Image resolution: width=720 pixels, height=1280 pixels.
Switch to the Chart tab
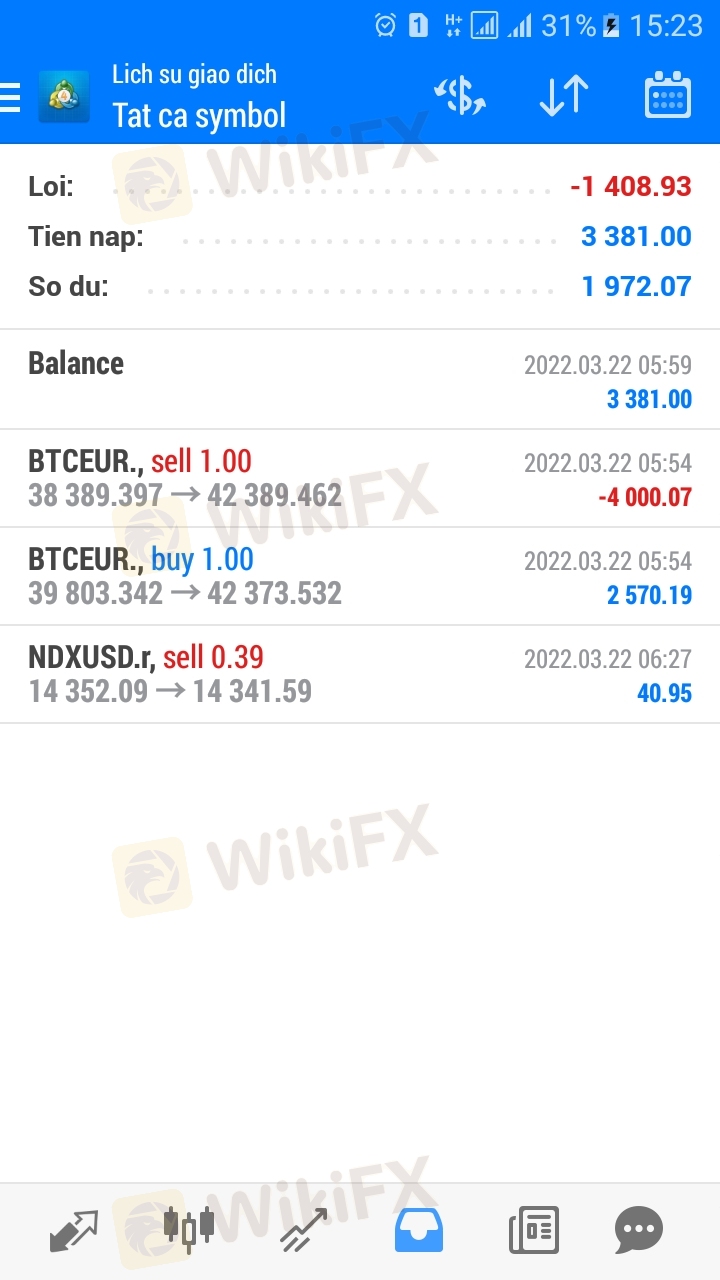189,1230
